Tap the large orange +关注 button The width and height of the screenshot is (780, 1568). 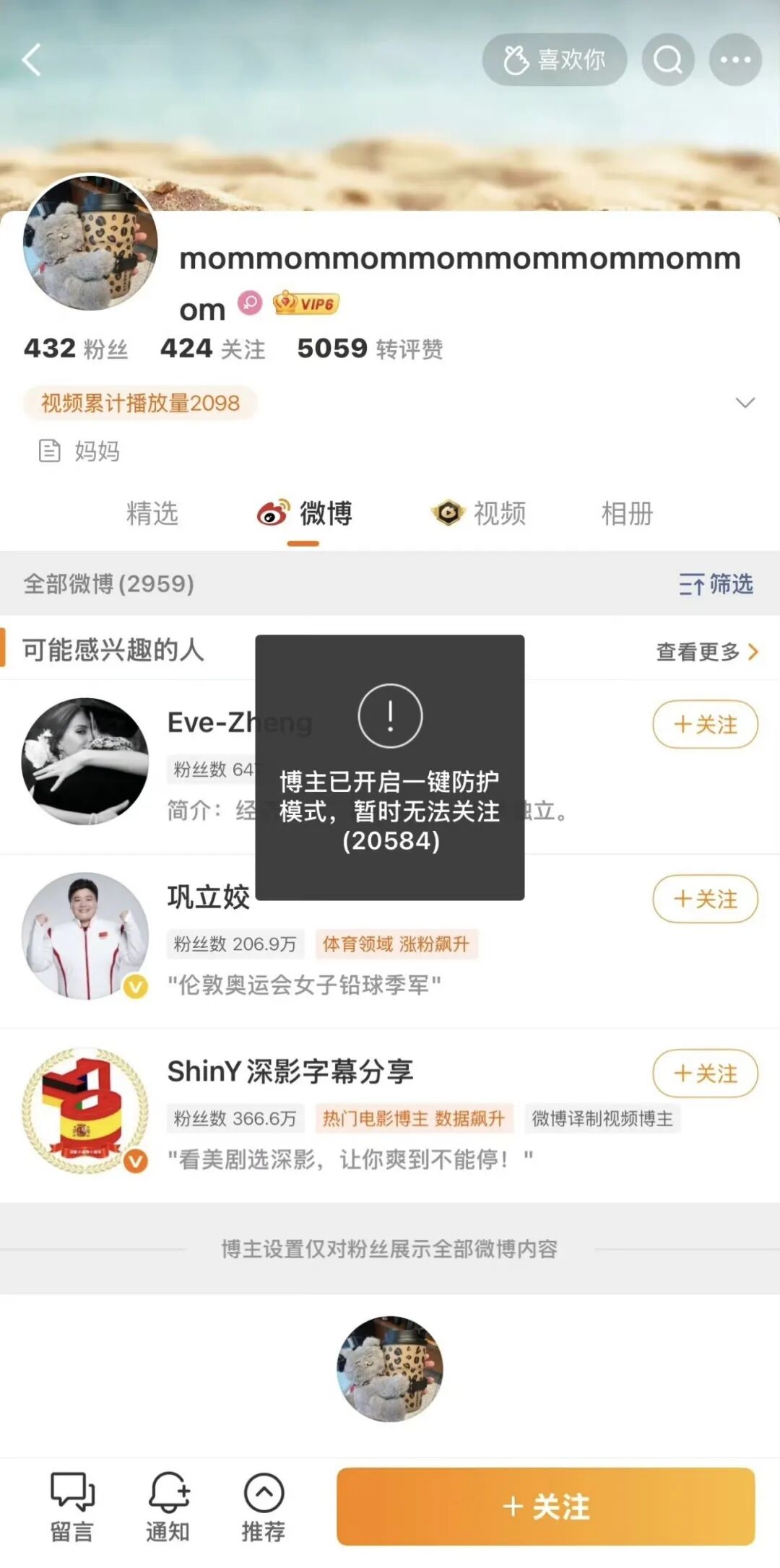[546, 1507]
